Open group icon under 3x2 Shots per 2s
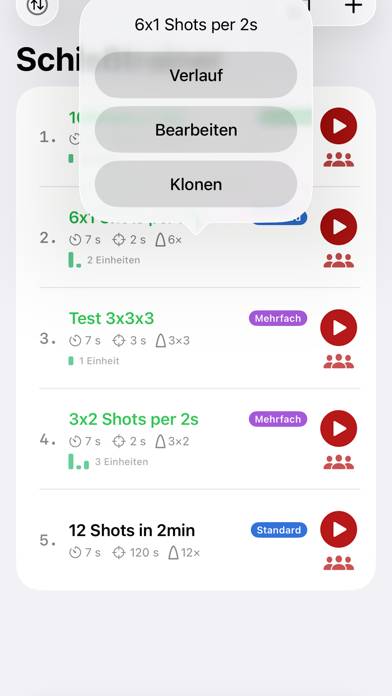The height and width of the screenshot is (696, 392). tap(339, 462)
